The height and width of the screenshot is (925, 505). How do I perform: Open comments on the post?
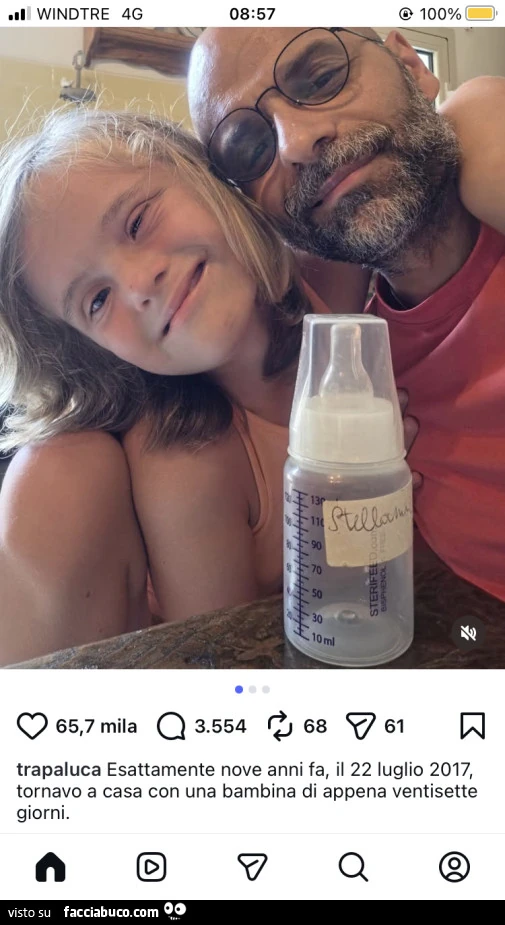[171, 726]
